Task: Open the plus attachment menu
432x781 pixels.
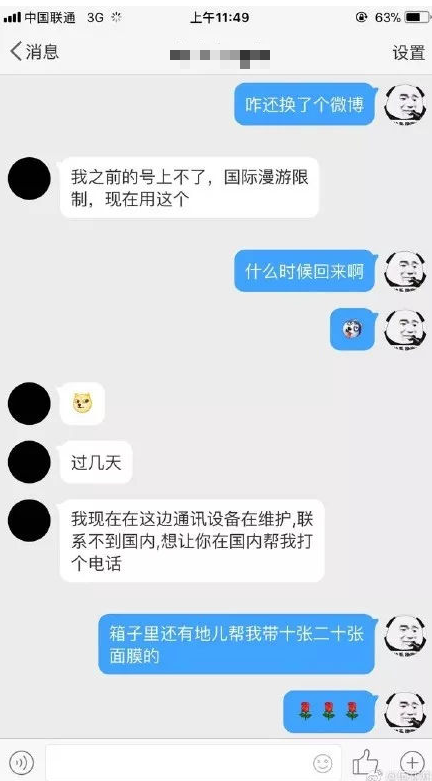Action: 412,762
